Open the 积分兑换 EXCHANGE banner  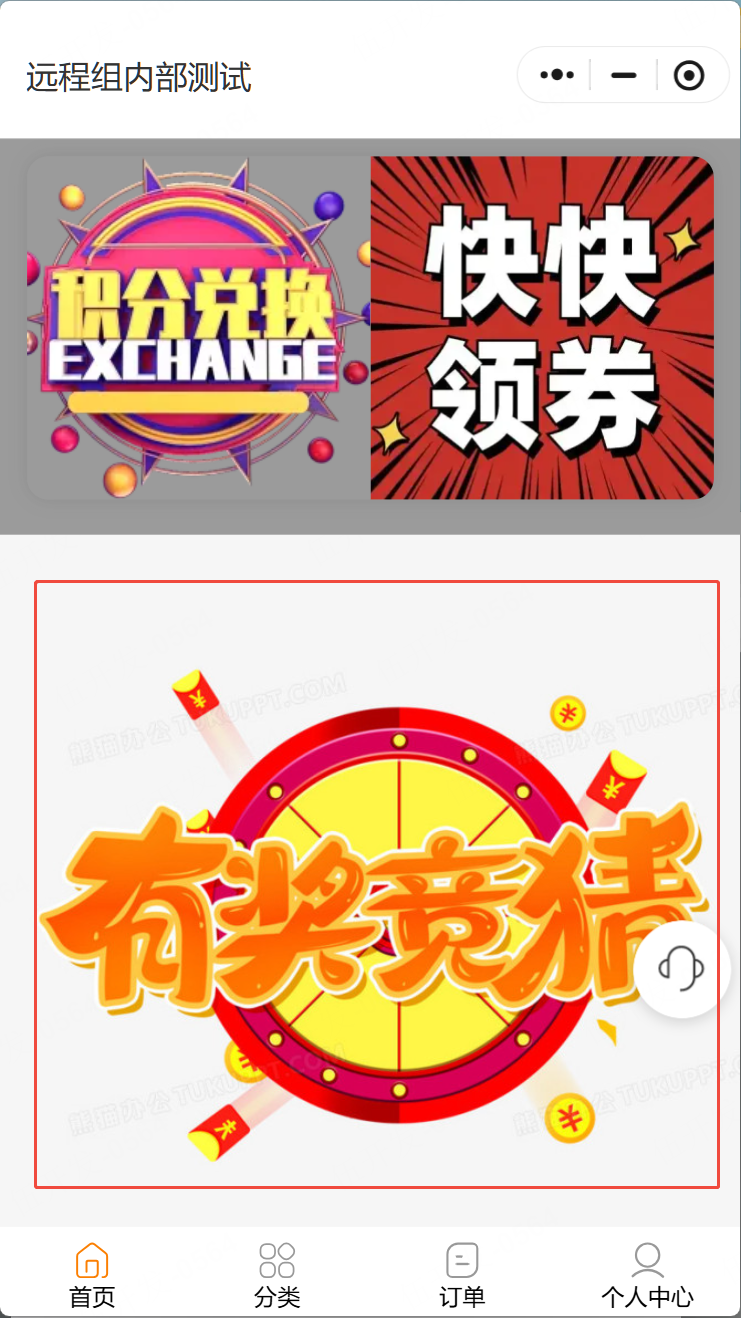pos(199,327)
